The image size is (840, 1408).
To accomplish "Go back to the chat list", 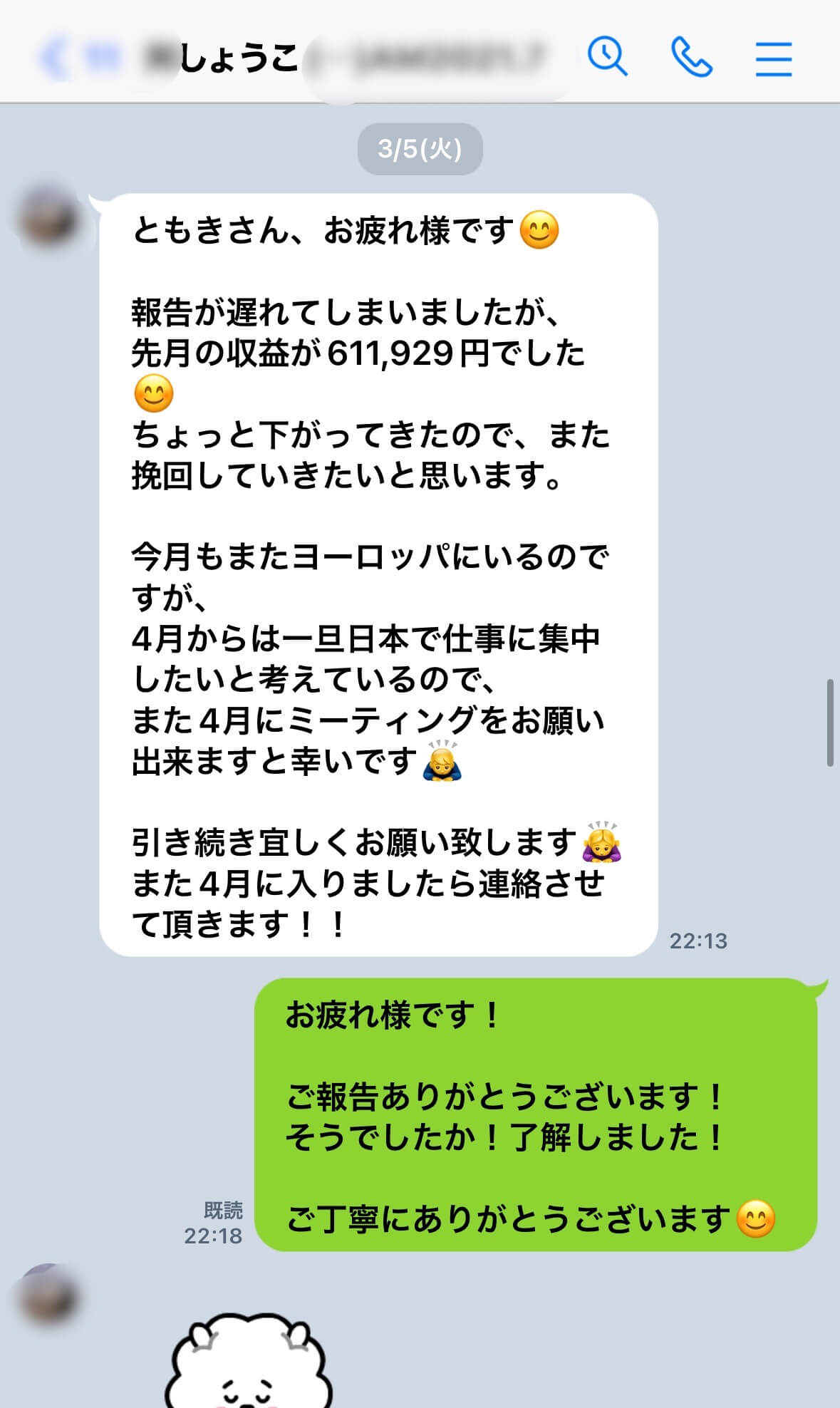I will [x=56, y=57].
